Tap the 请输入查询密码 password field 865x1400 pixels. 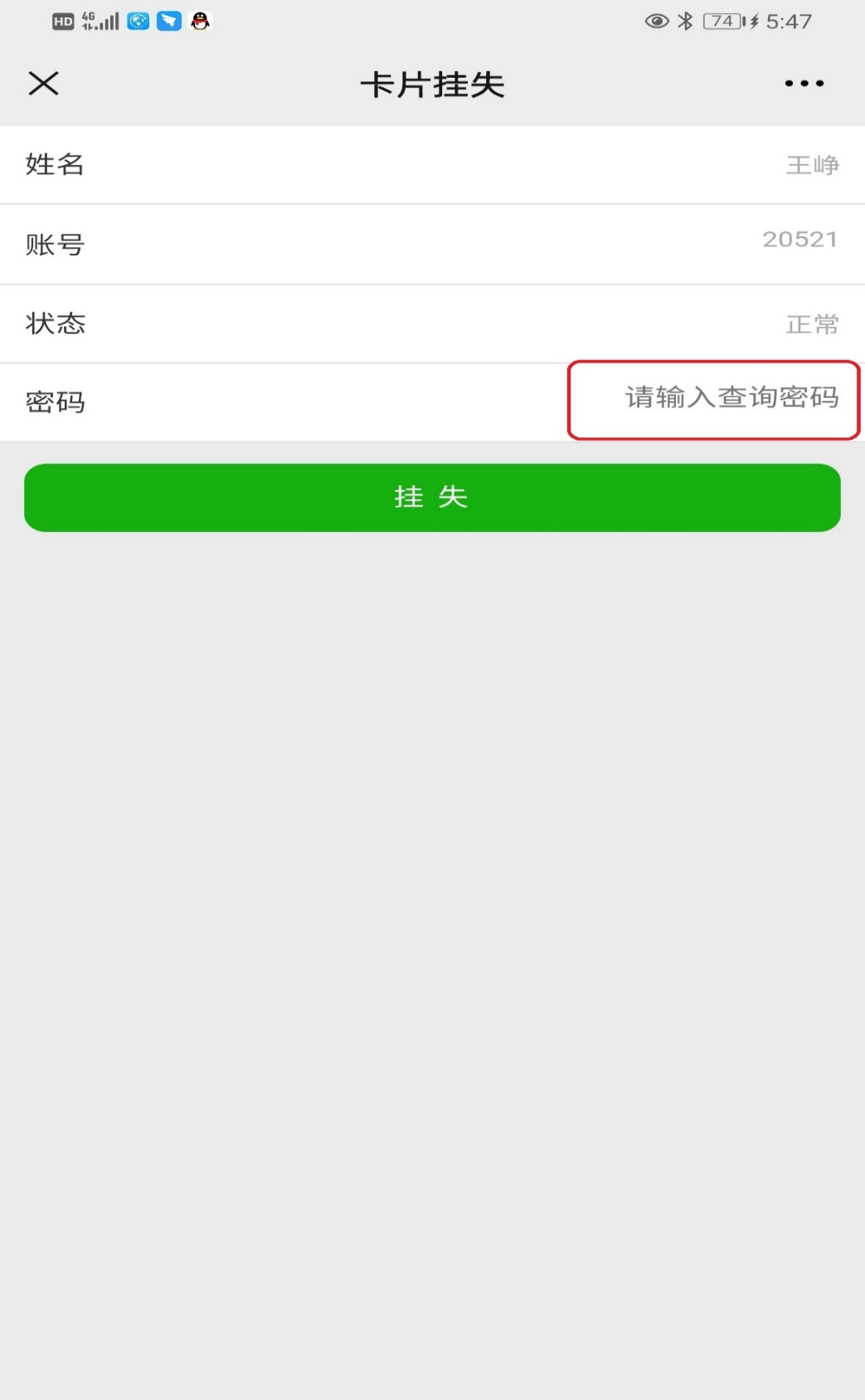[x=713, y=400]
